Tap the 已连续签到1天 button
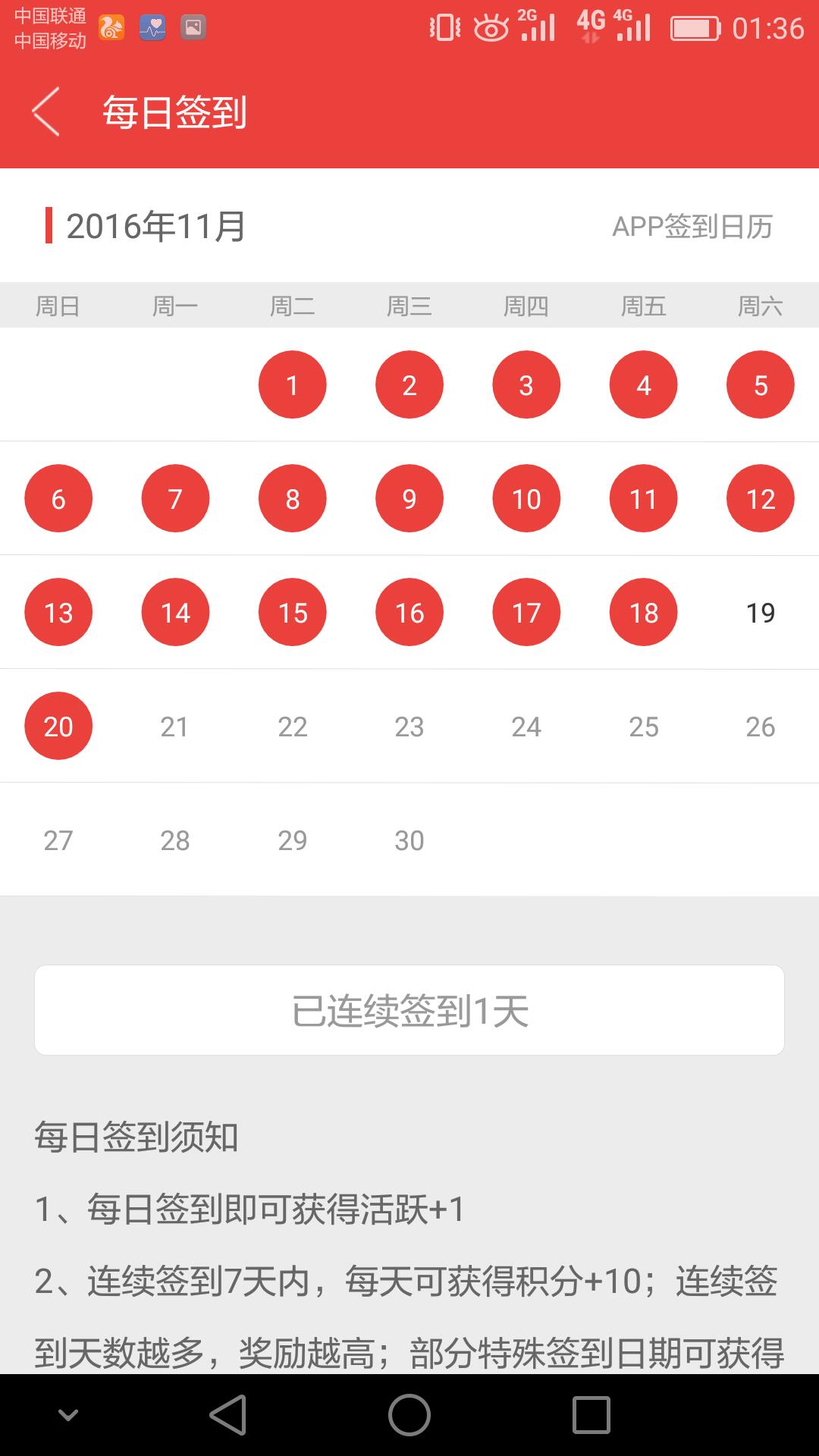819x1456 pixels. click(409, 1010)
